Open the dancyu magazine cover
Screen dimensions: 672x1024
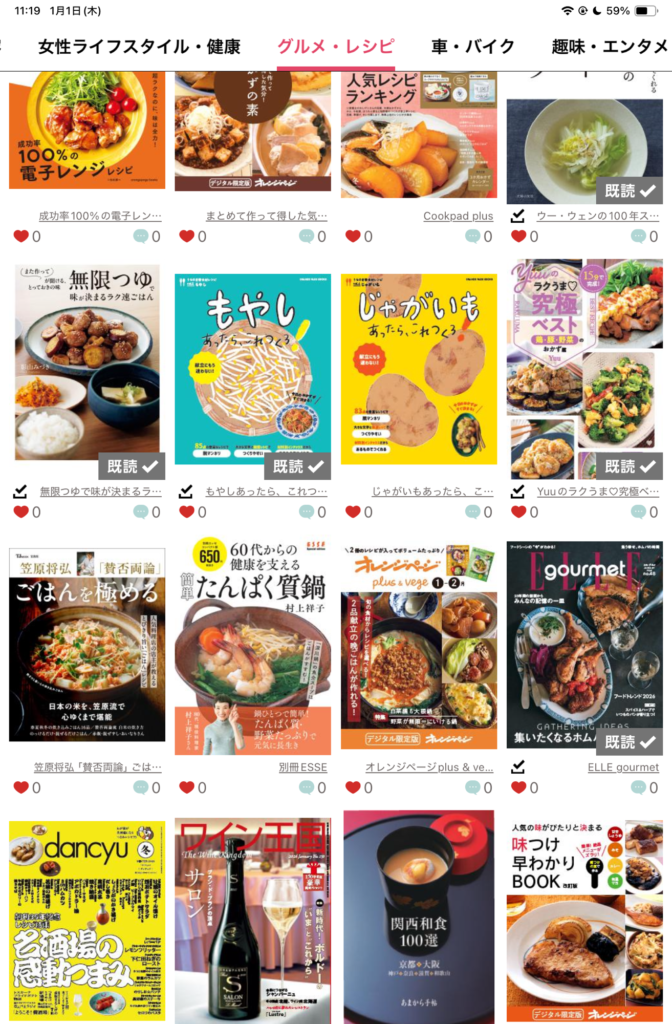[x=87, y=920]
